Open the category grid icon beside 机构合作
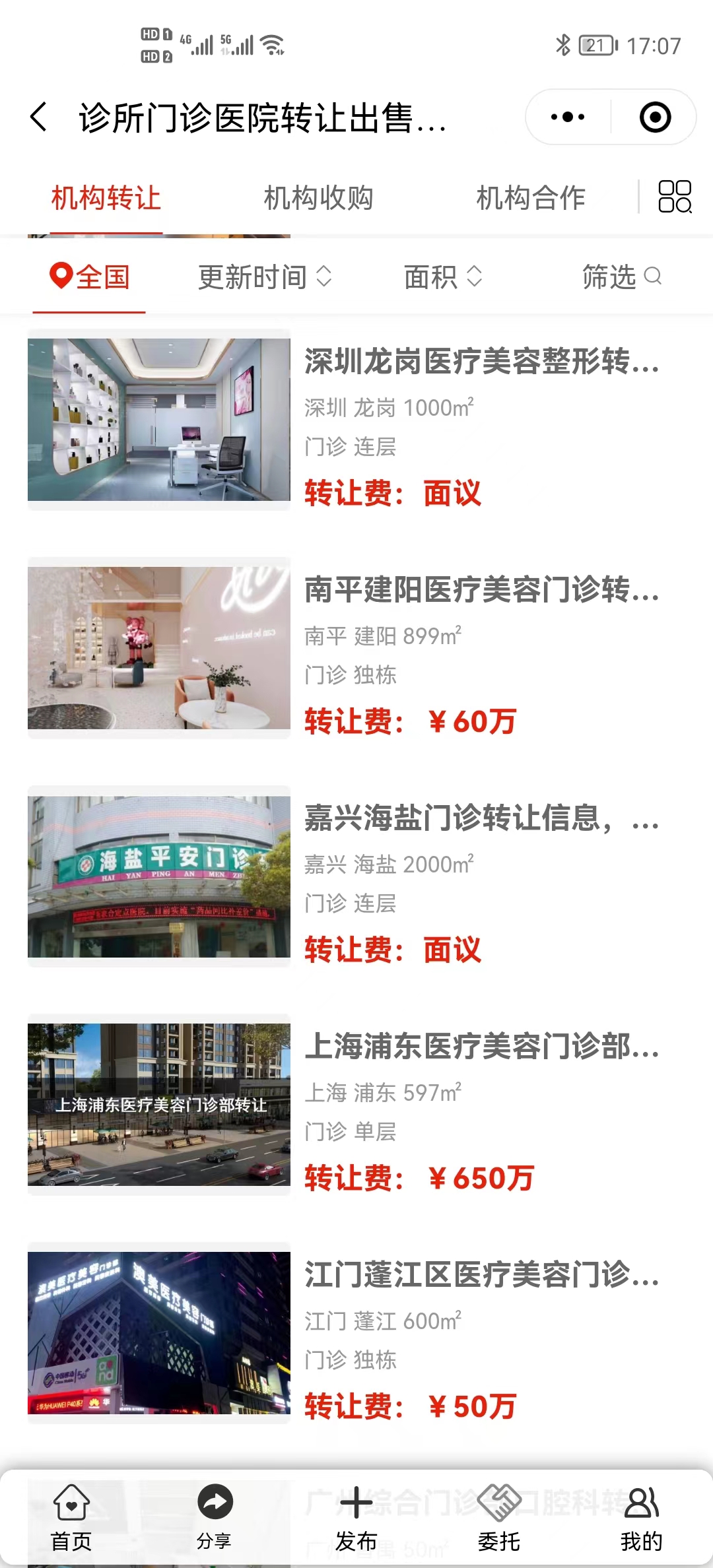Image resolution: width=713 pixels, height=1568 pixels. (x=675, y=197)
